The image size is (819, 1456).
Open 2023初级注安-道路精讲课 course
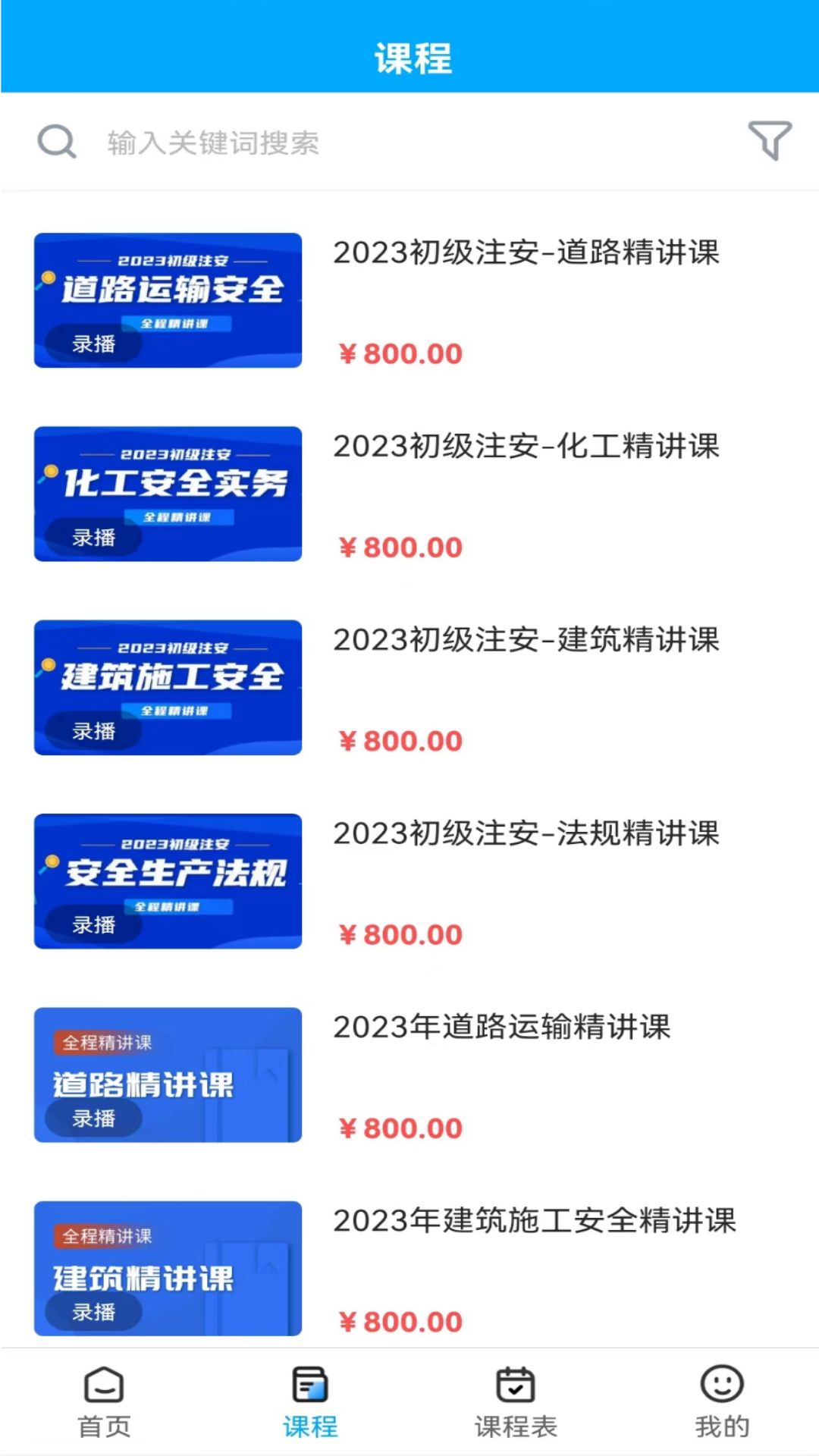pos(526,253)
